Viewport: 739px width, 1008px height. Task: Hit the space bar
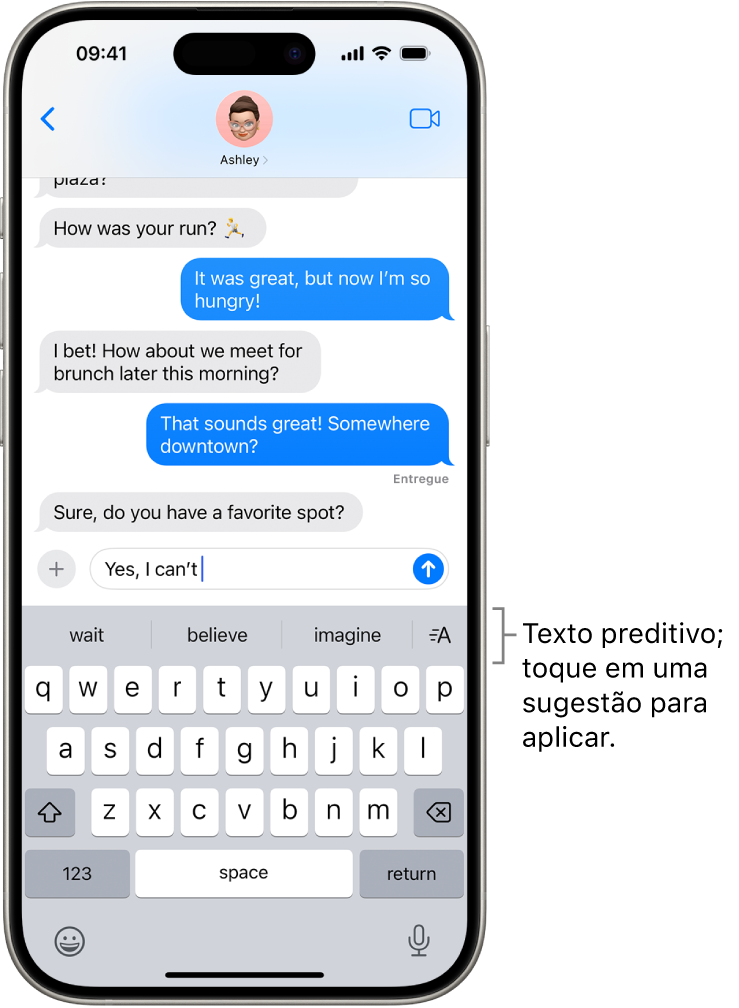click(244, 874)
